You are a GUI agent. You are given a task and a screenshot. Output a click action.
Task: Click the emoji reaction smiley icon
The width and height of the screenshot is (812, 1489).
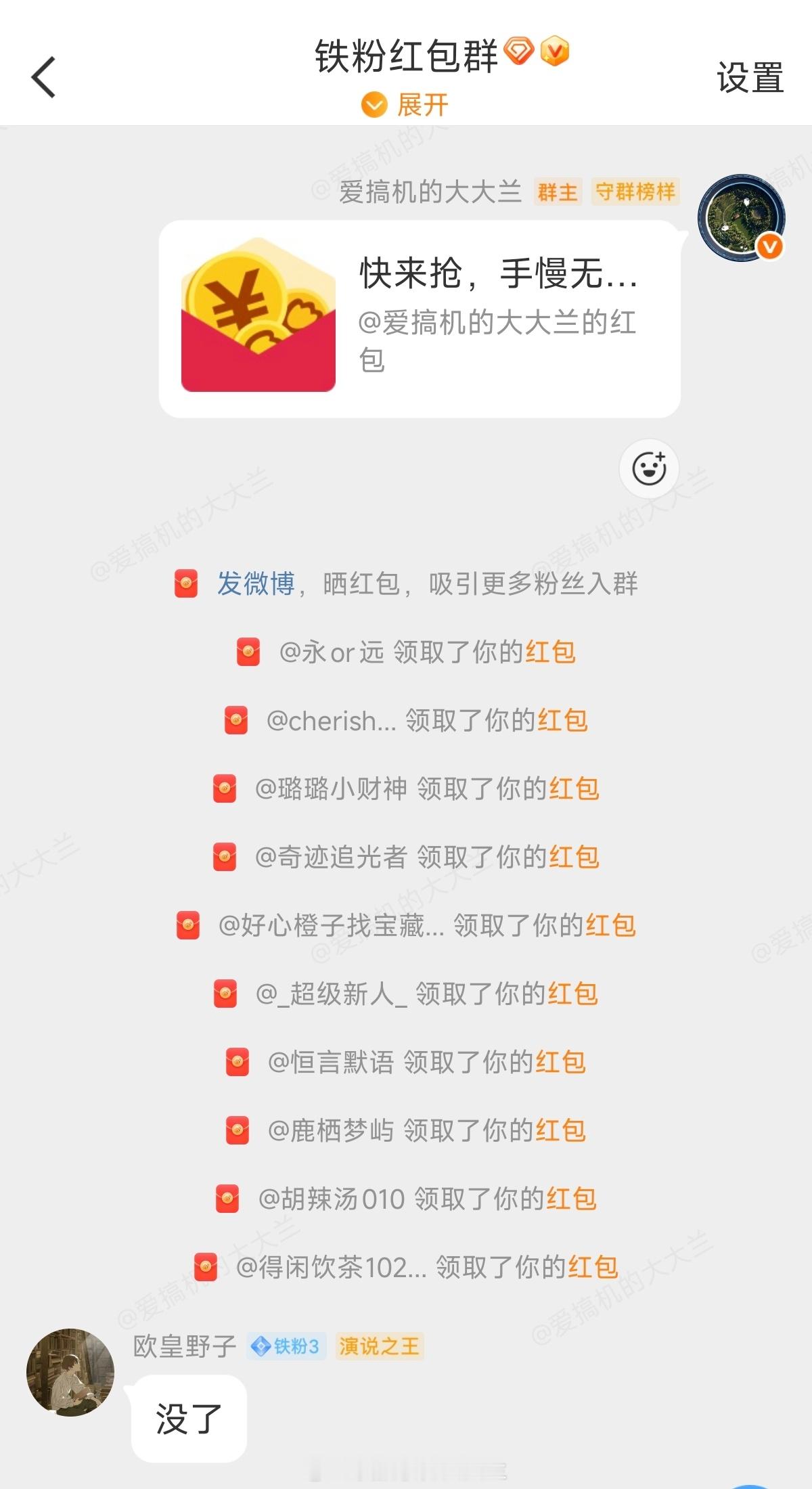click(651, 468)
